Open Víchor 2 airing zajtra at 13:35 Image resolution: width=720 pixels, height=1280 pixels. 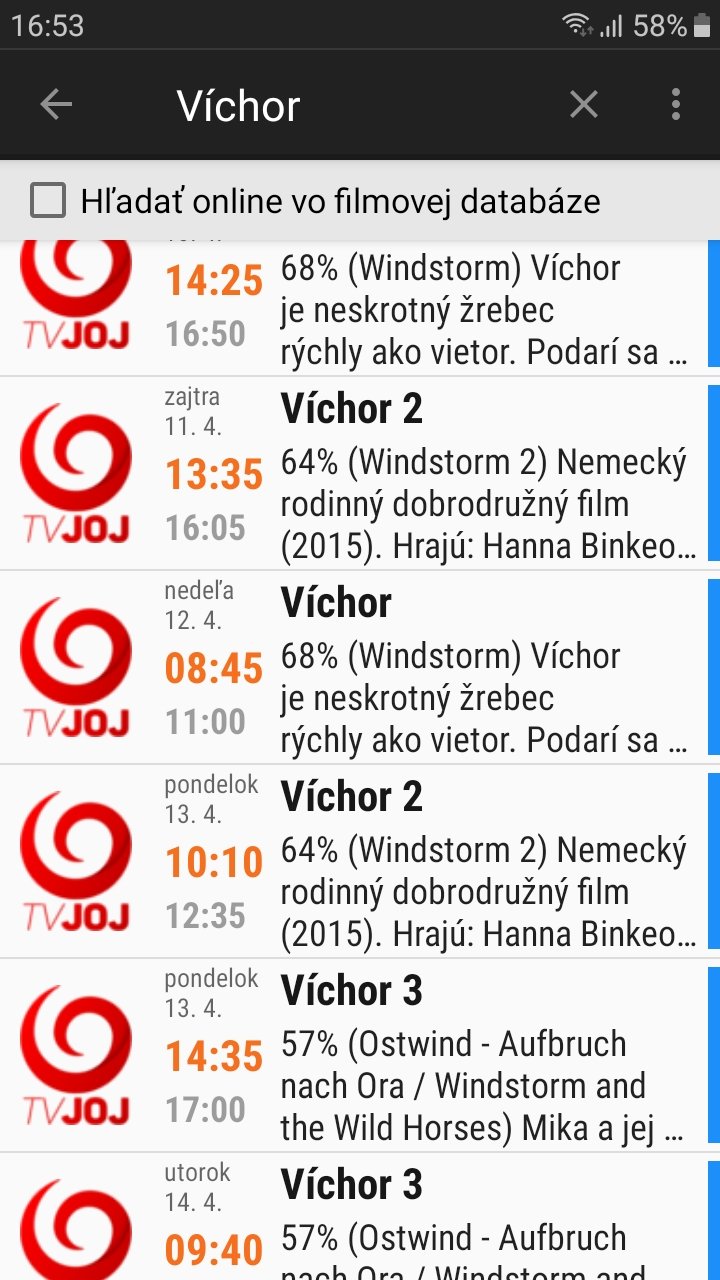400,474
